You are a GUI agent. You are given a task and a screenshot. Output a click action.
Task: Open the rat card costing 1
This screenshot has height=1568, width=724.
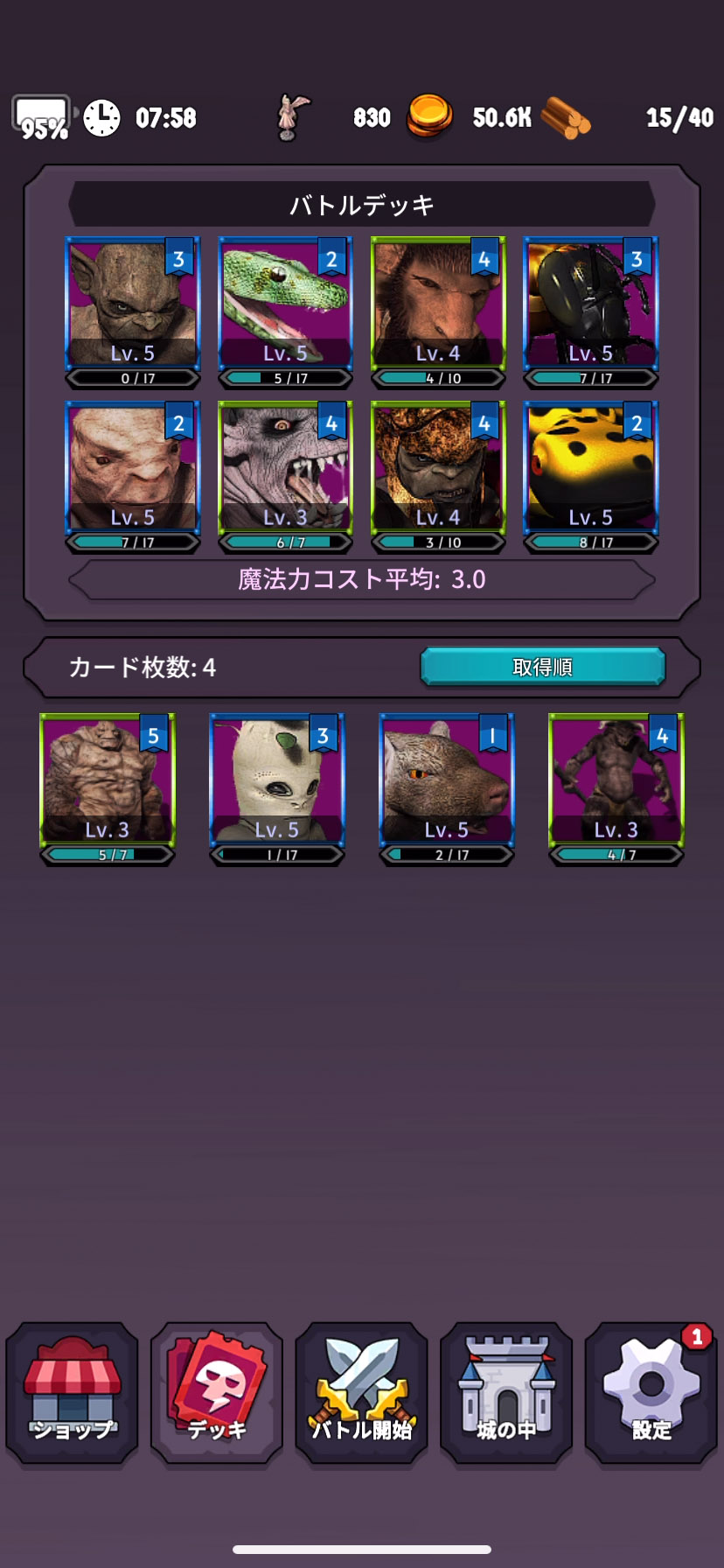(447, 780)
